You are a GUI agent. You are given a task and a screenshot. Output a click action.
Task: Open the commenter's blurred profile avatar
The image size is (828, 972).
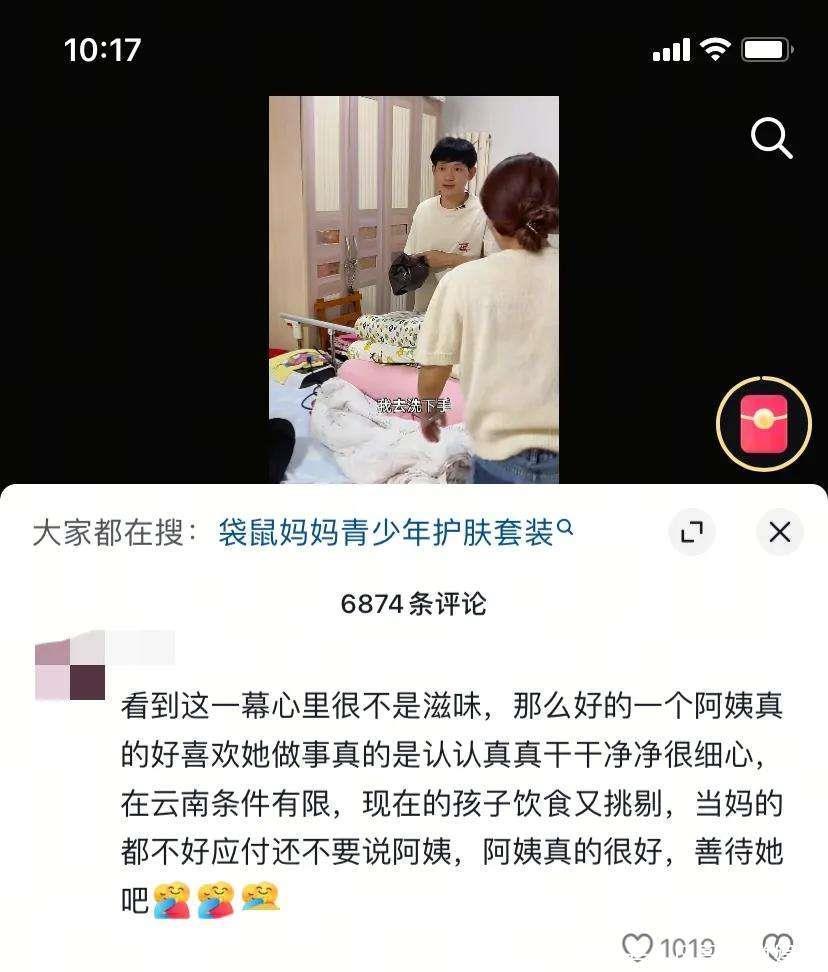70,667
